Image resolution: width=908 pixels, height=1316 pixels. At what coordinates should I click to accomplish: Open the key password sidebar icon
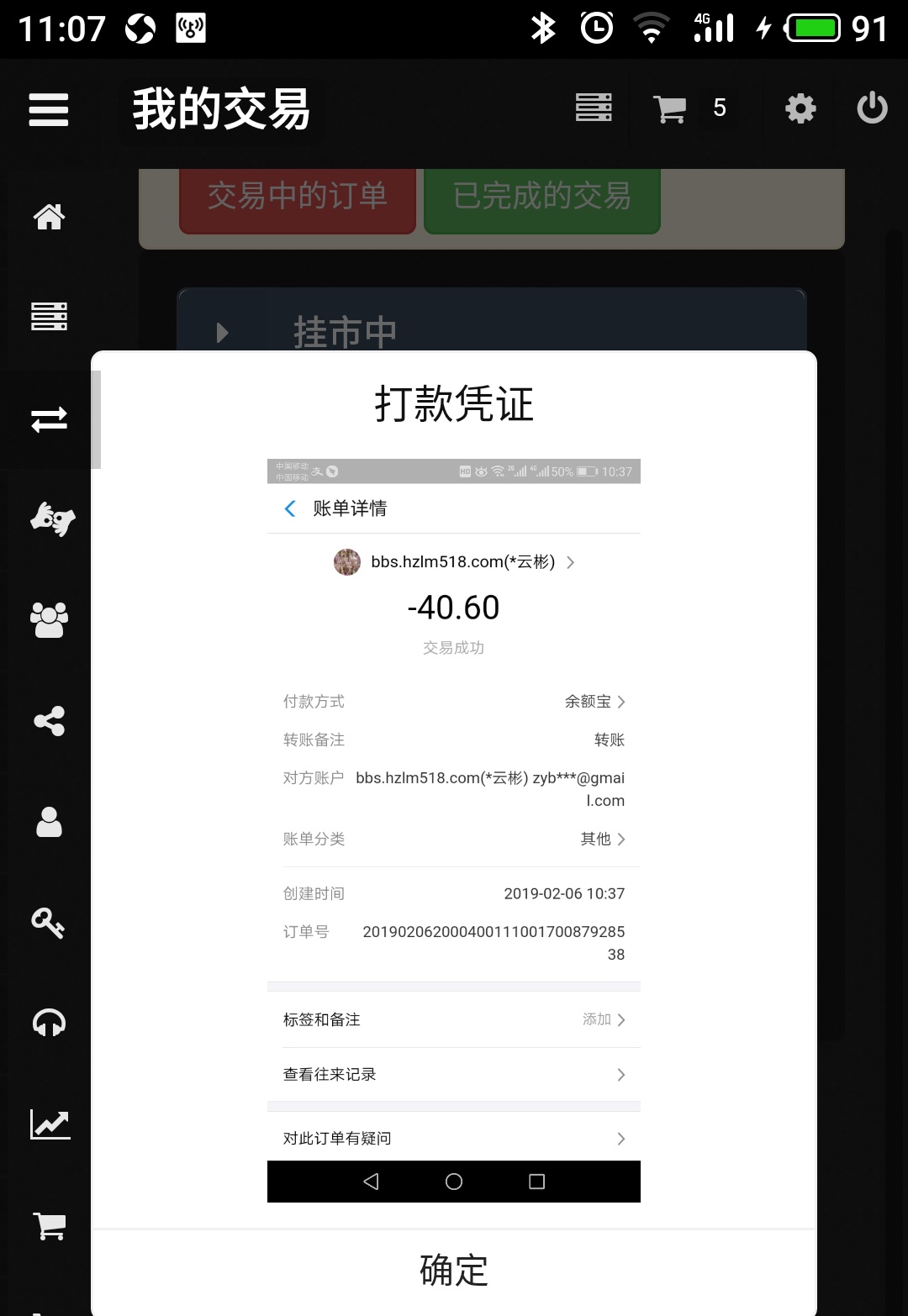49,923
